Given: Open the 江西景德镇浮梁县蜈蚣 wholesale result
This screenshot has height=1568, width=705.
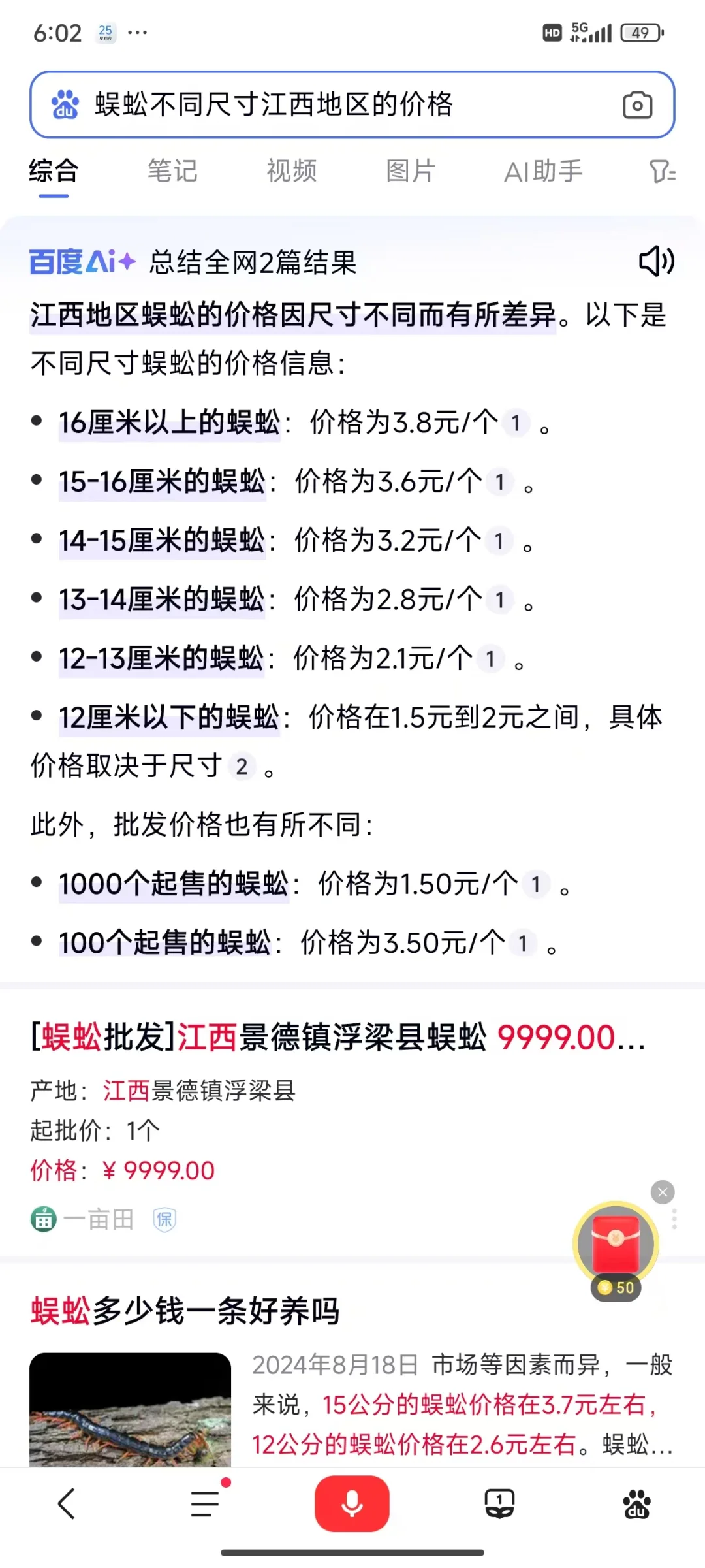Looking at the screenshot, I should [338, 1038].
